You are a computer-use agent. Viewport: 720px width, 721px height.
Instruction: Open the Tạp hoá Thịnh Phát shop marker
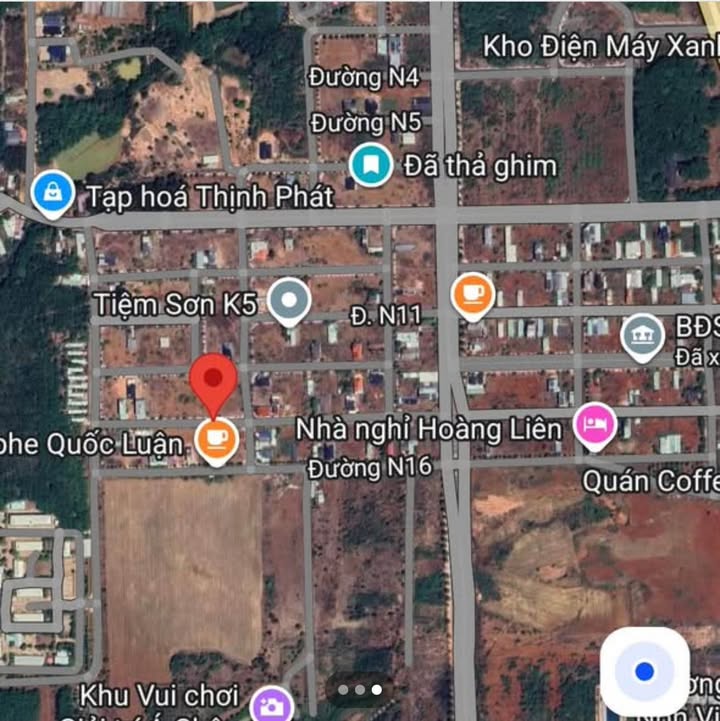(52, 193)
